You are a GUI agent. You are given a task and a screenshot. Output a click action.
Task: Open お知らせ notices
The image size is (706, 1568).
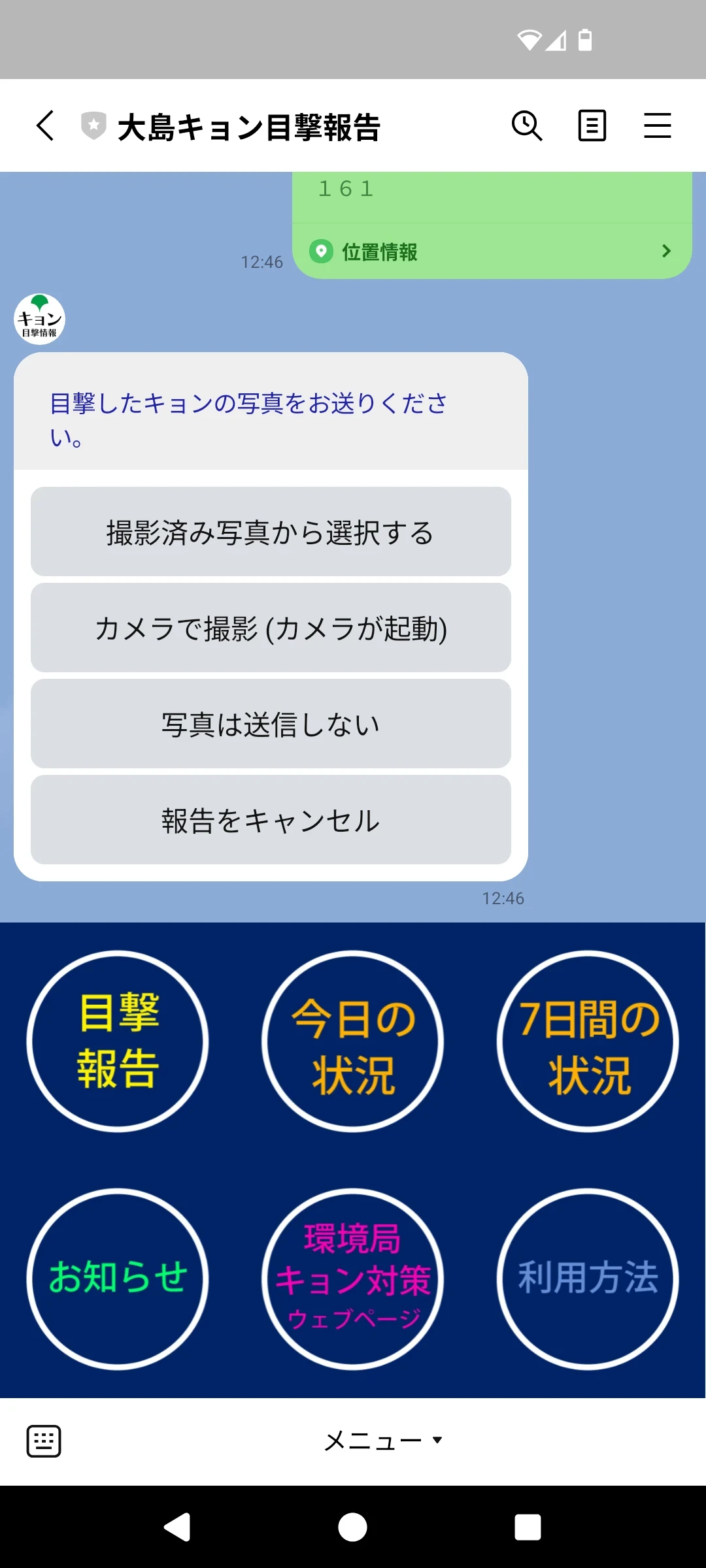[118, 1279]
